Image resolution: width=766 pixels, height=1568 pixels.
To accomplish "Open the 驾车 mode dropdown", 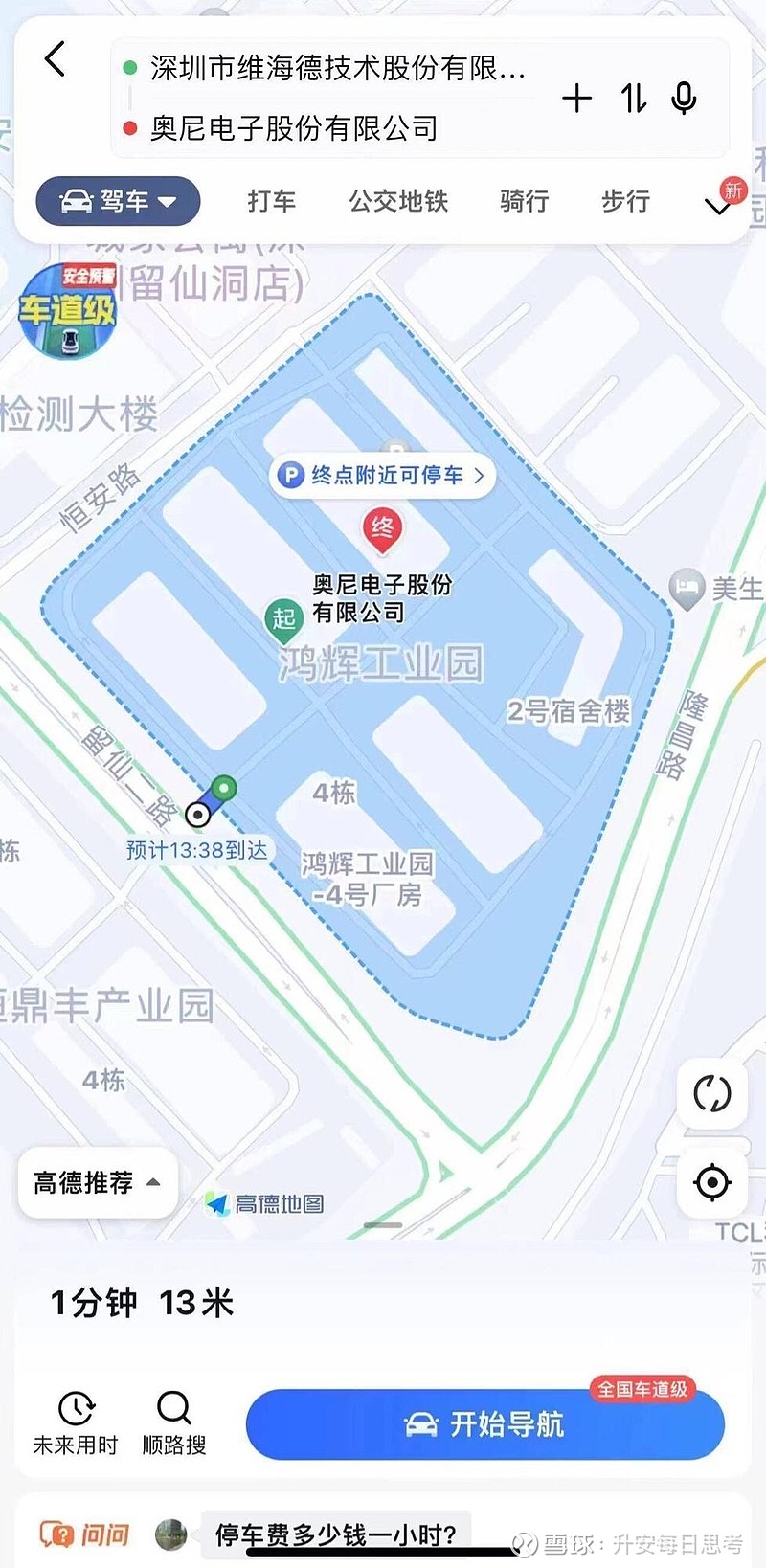I will (118, 201).
